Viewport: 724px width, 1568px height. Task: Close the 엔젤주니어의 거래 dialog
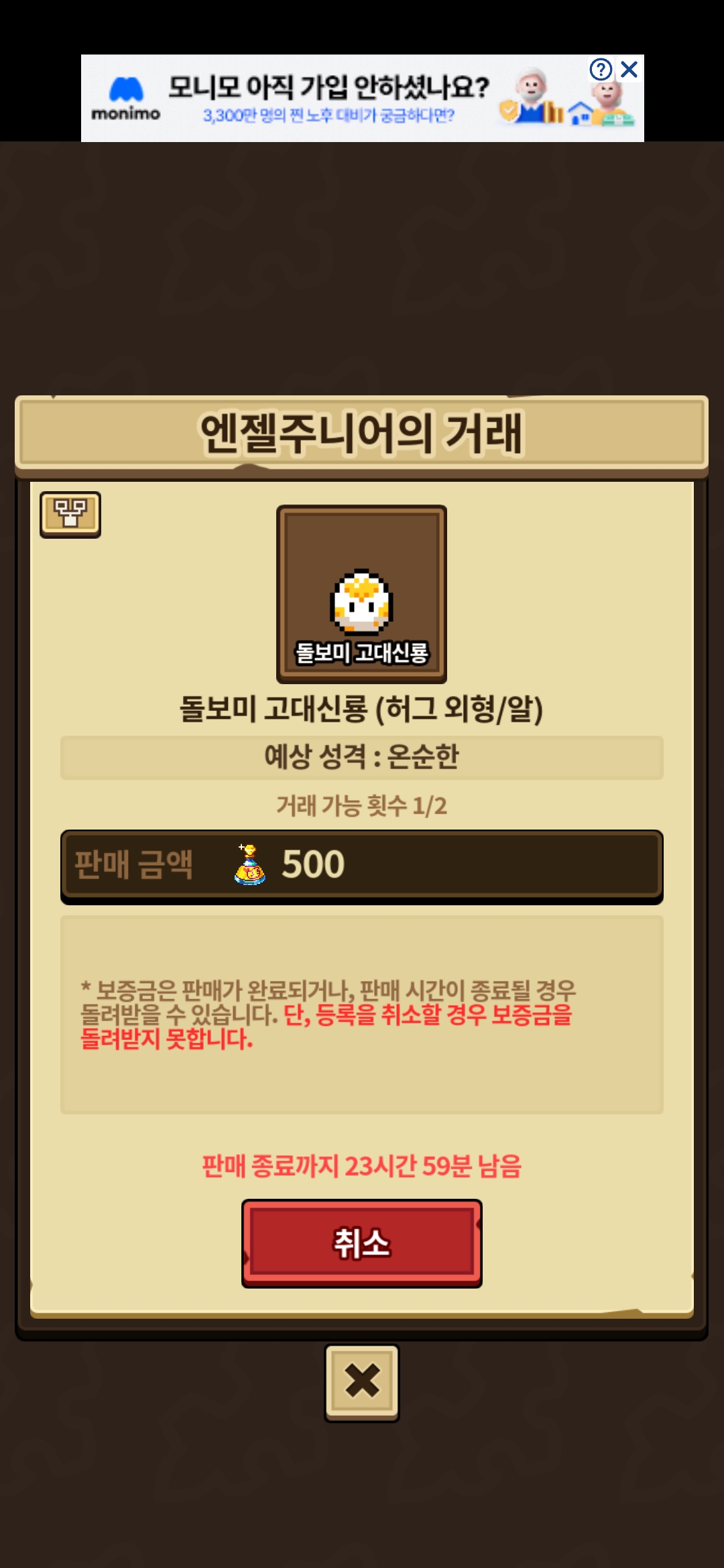361,1382
